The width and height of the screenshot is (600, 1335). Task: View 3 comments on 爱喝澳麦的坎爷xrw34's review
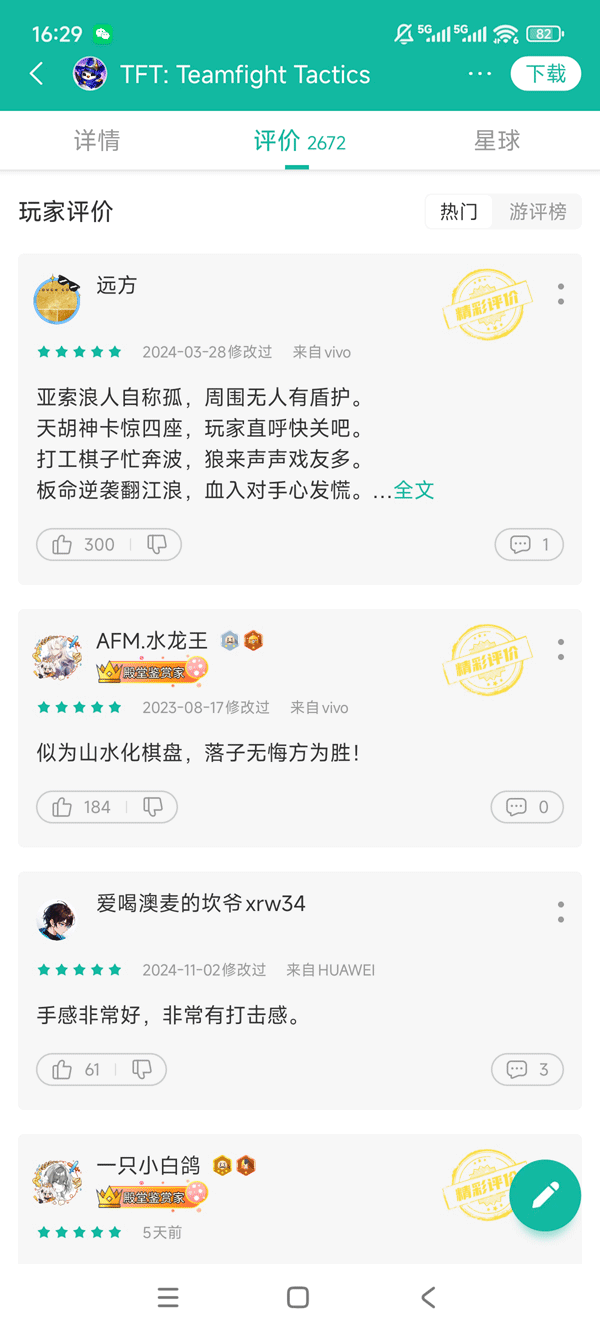pyautogui.click(x=527, y=1069)
